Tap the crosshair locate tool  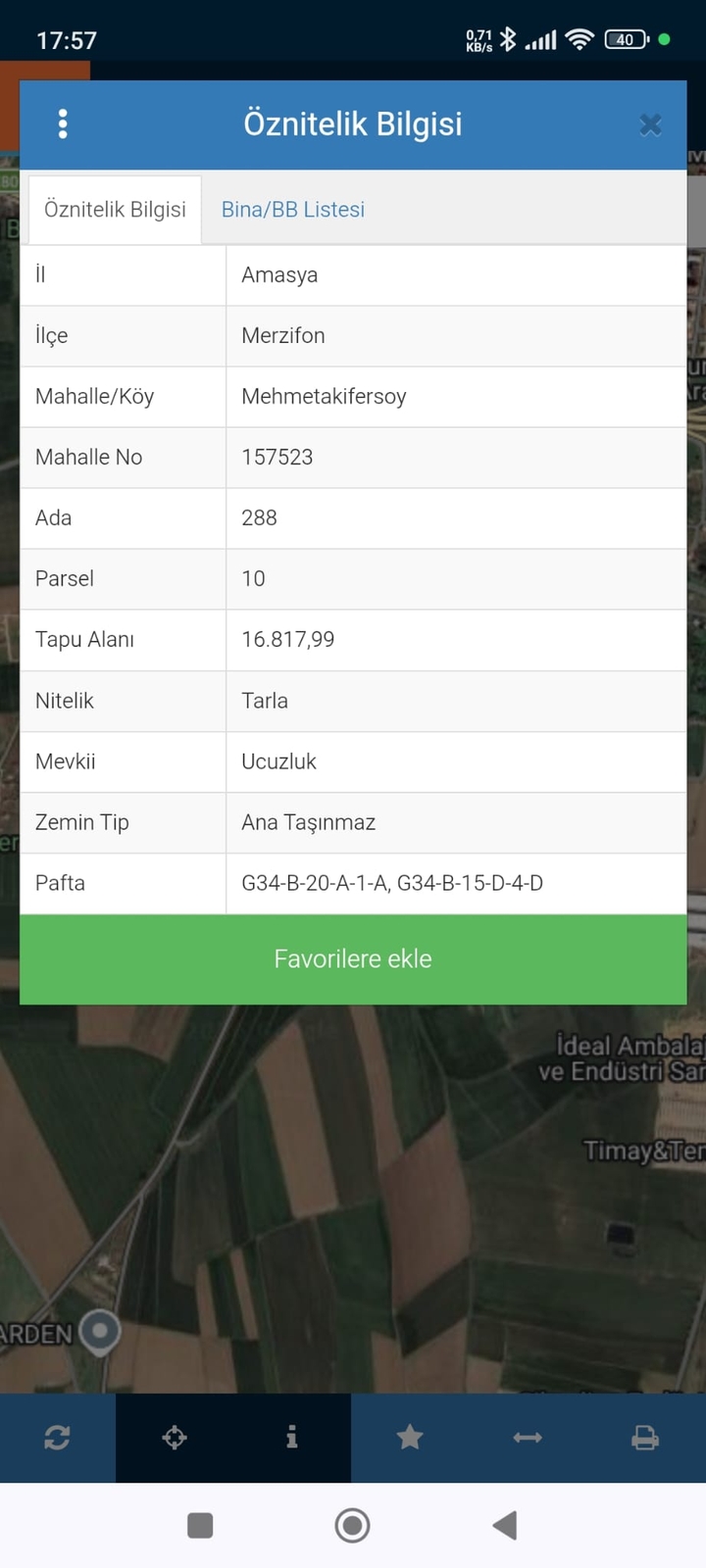click(x=175, y=1438)
